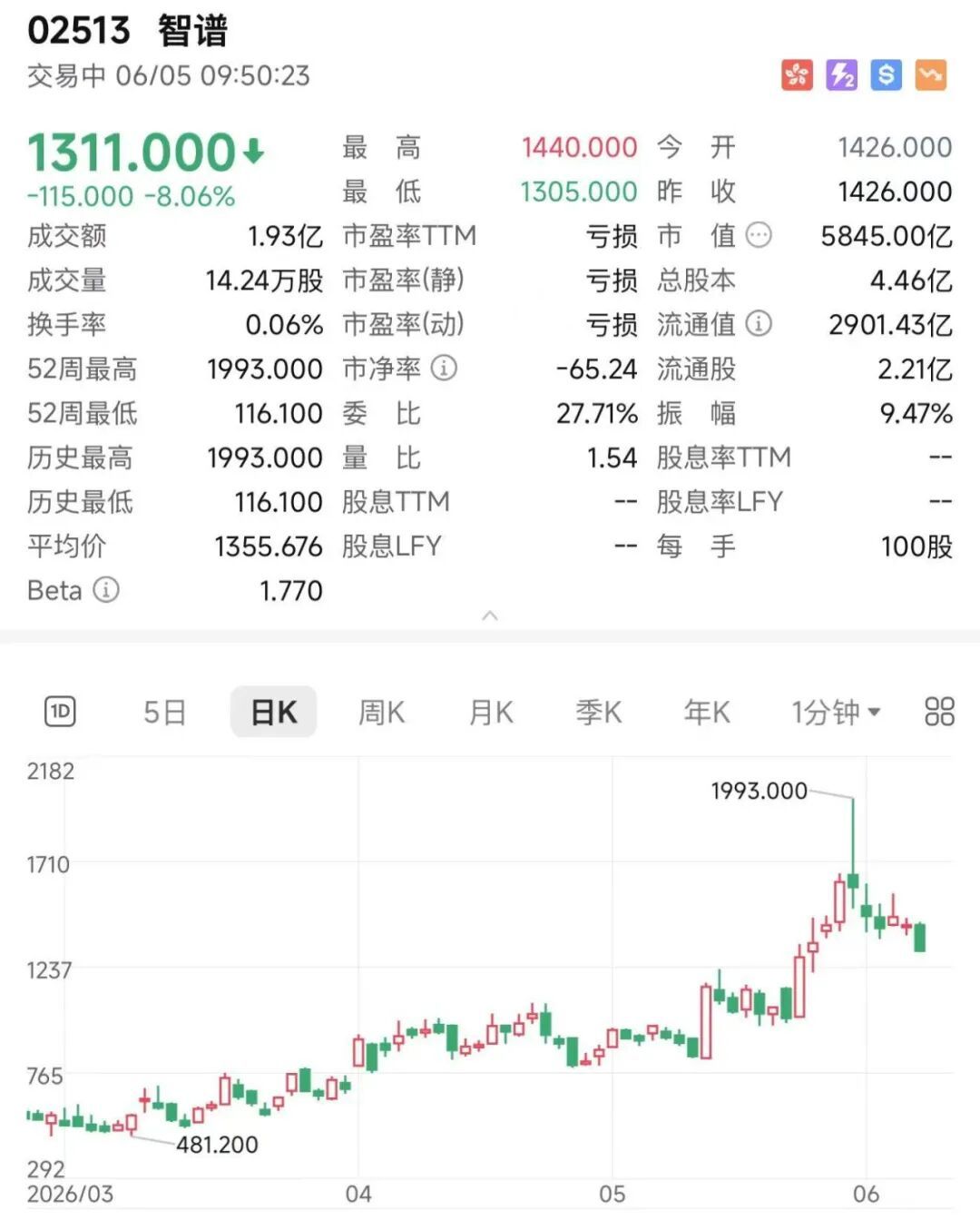Image resolution: width=980 pixels, height=1220 pixels.
Task: Show info for 市值 more icon
Action: [x=759, y=236]
